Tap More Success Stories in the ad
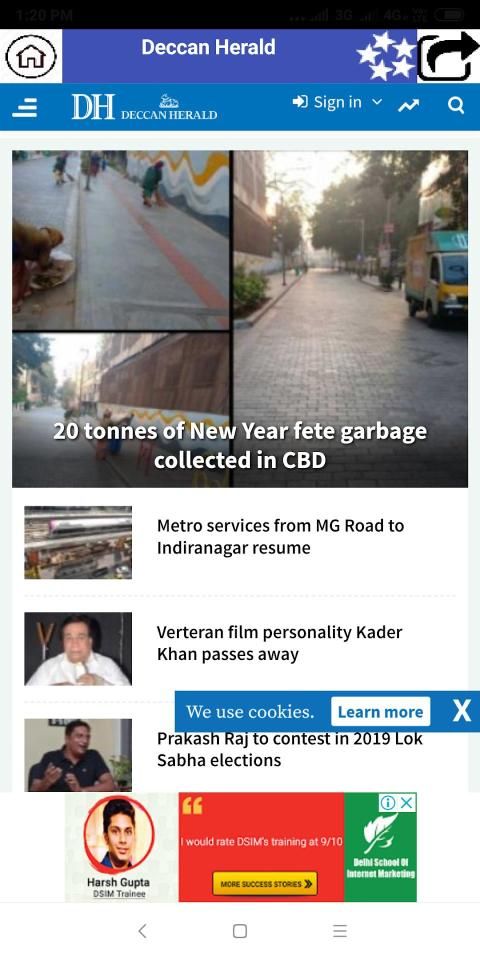 [265, 883]
